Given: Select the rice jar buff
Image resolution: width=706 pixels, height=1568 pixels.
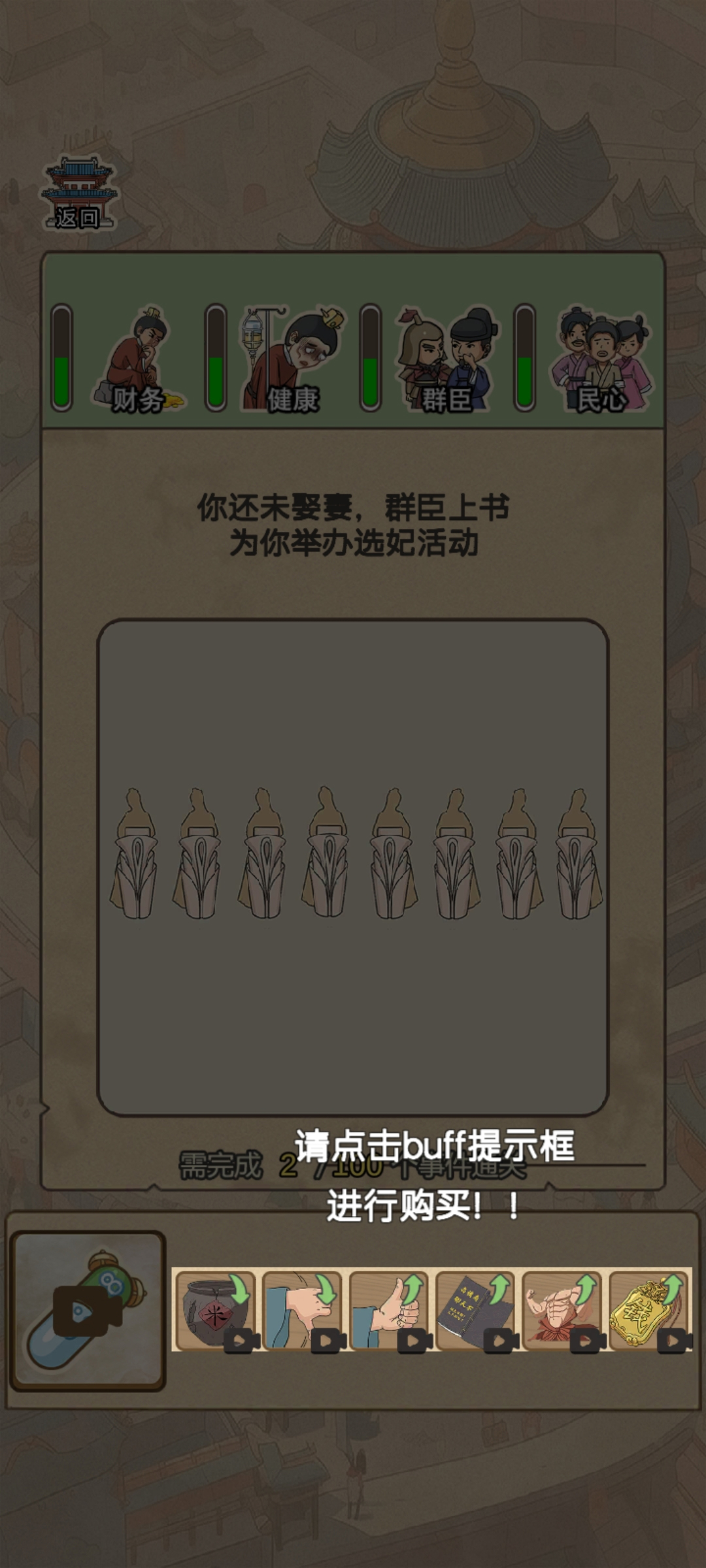Looking at the screenshot, I should pos(216,1310).
